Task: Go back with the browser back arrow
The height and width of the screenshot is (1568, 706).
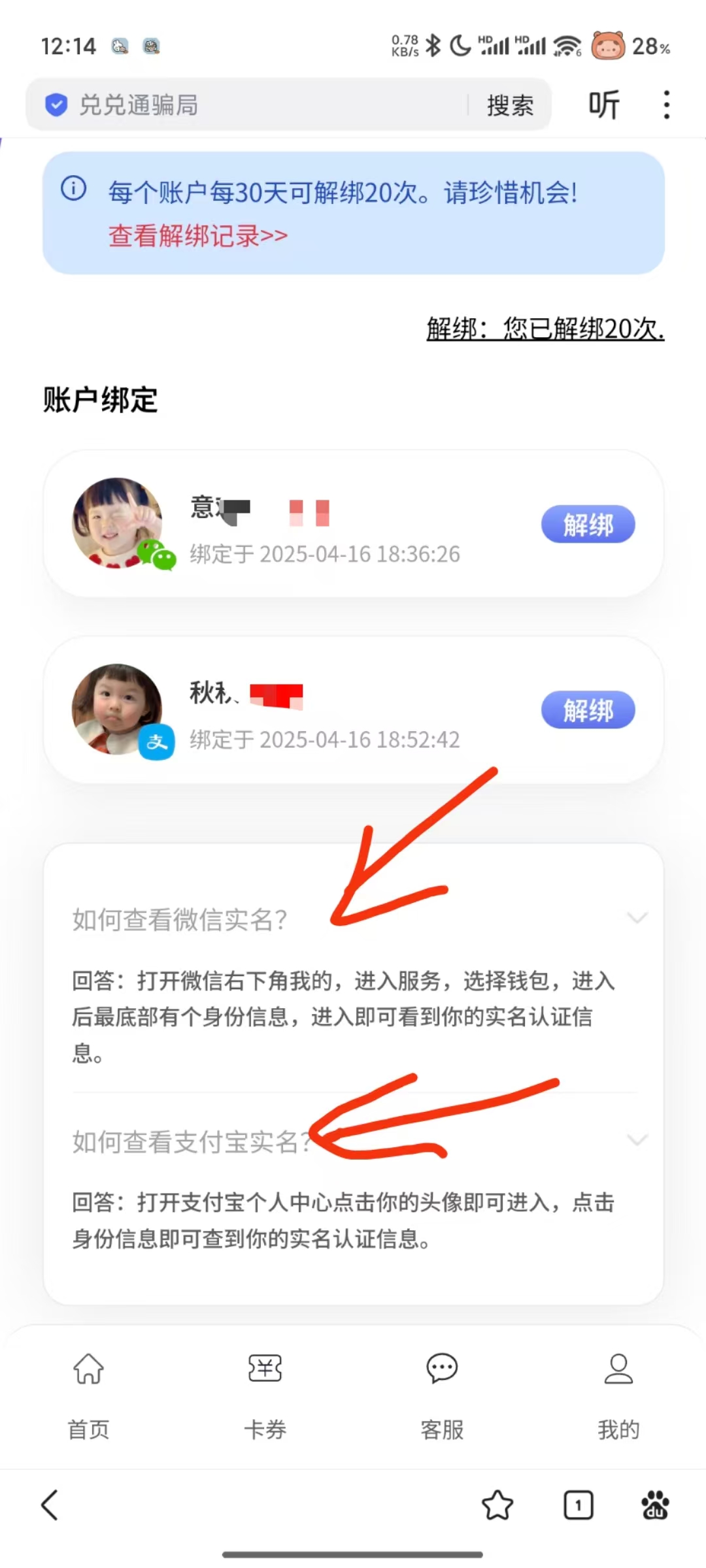Action: click(x=50, y=1505)
